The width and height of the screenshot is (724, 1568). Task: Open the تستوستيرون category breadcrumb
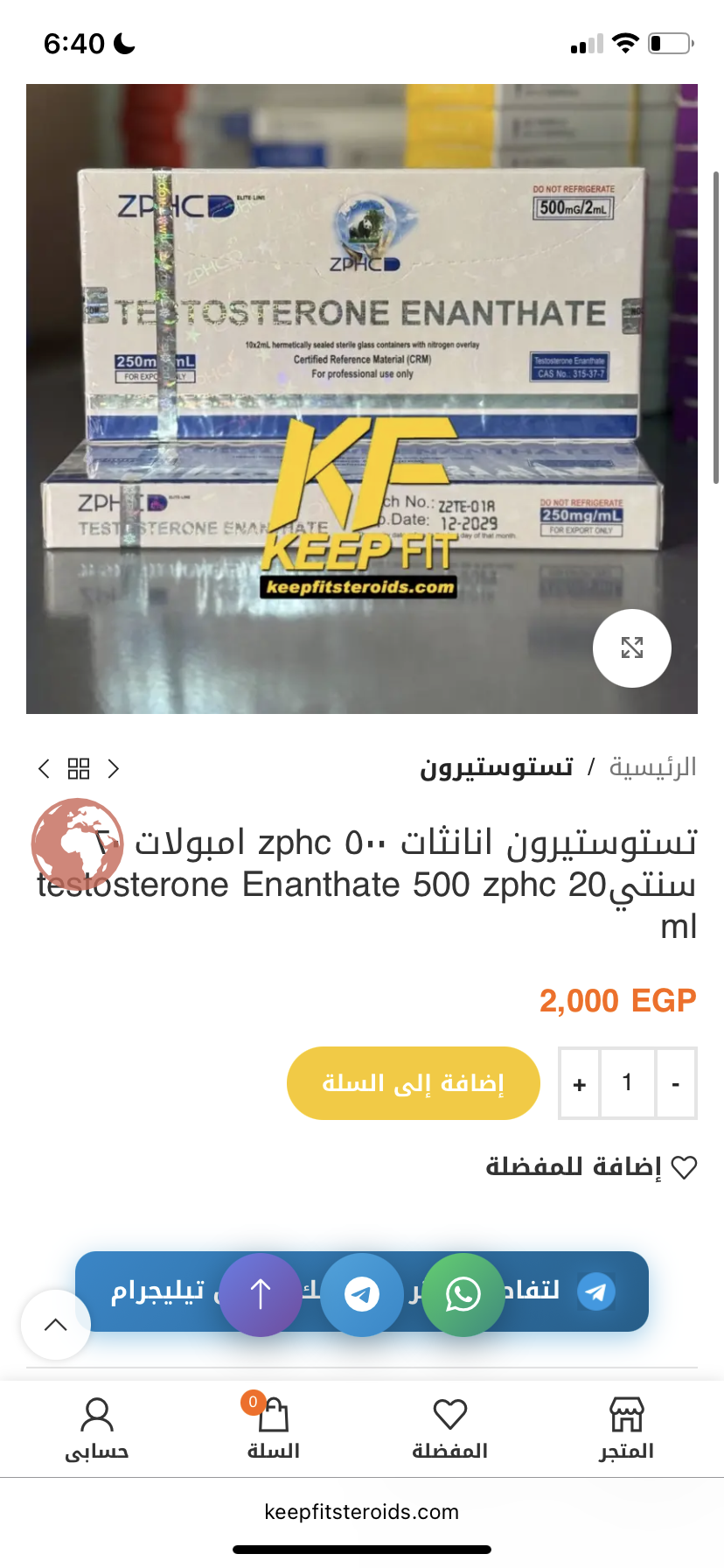497,767
